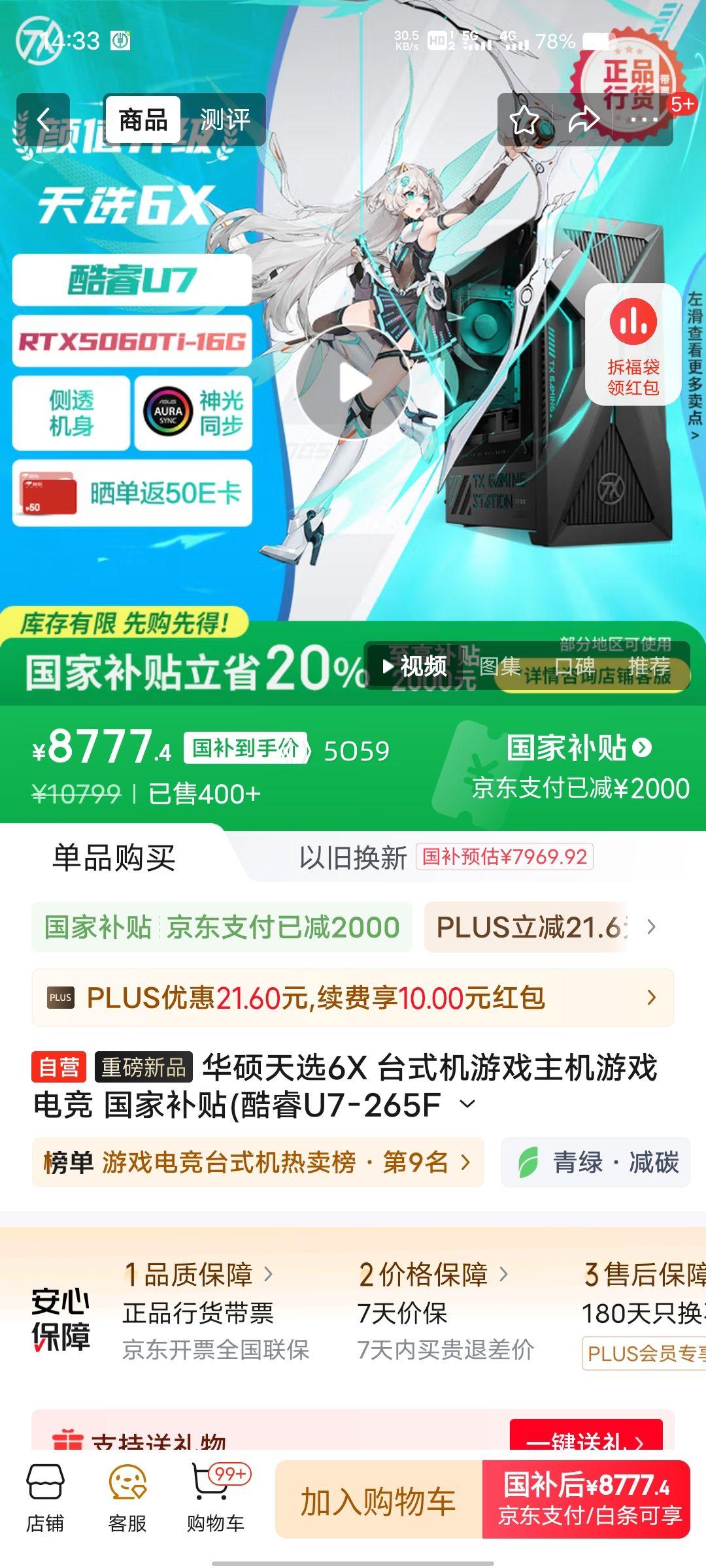Open the 青绿·减碳 badge
This screenshot has width=706, height=1568.
coord(596,1162)
